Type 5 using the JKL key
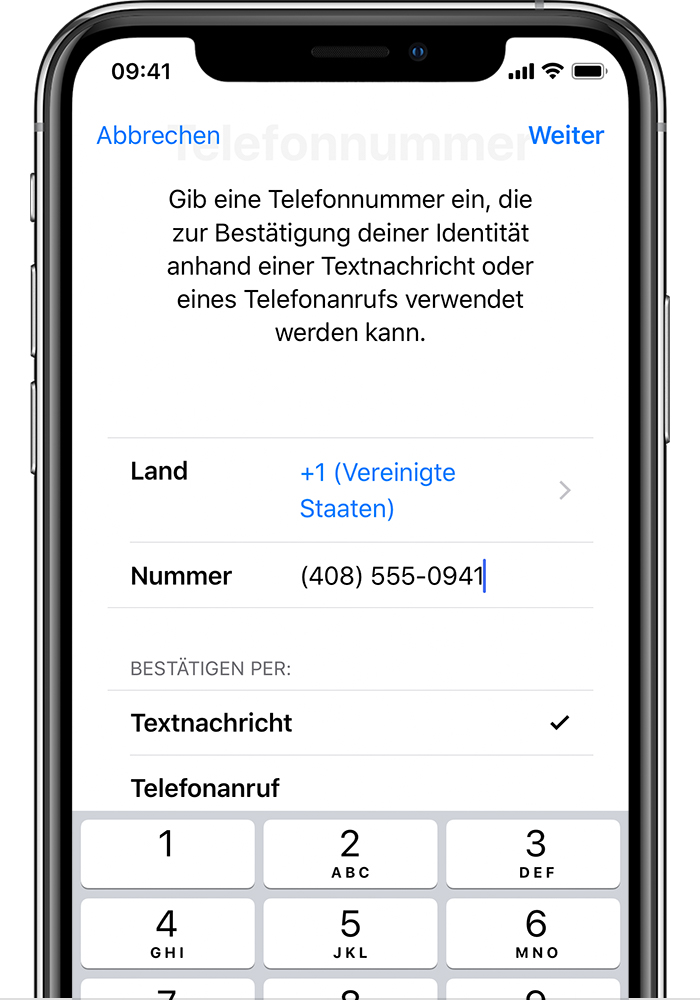Screen dimensions: 700x1000 pyautogui.click(x=350, y=932)
